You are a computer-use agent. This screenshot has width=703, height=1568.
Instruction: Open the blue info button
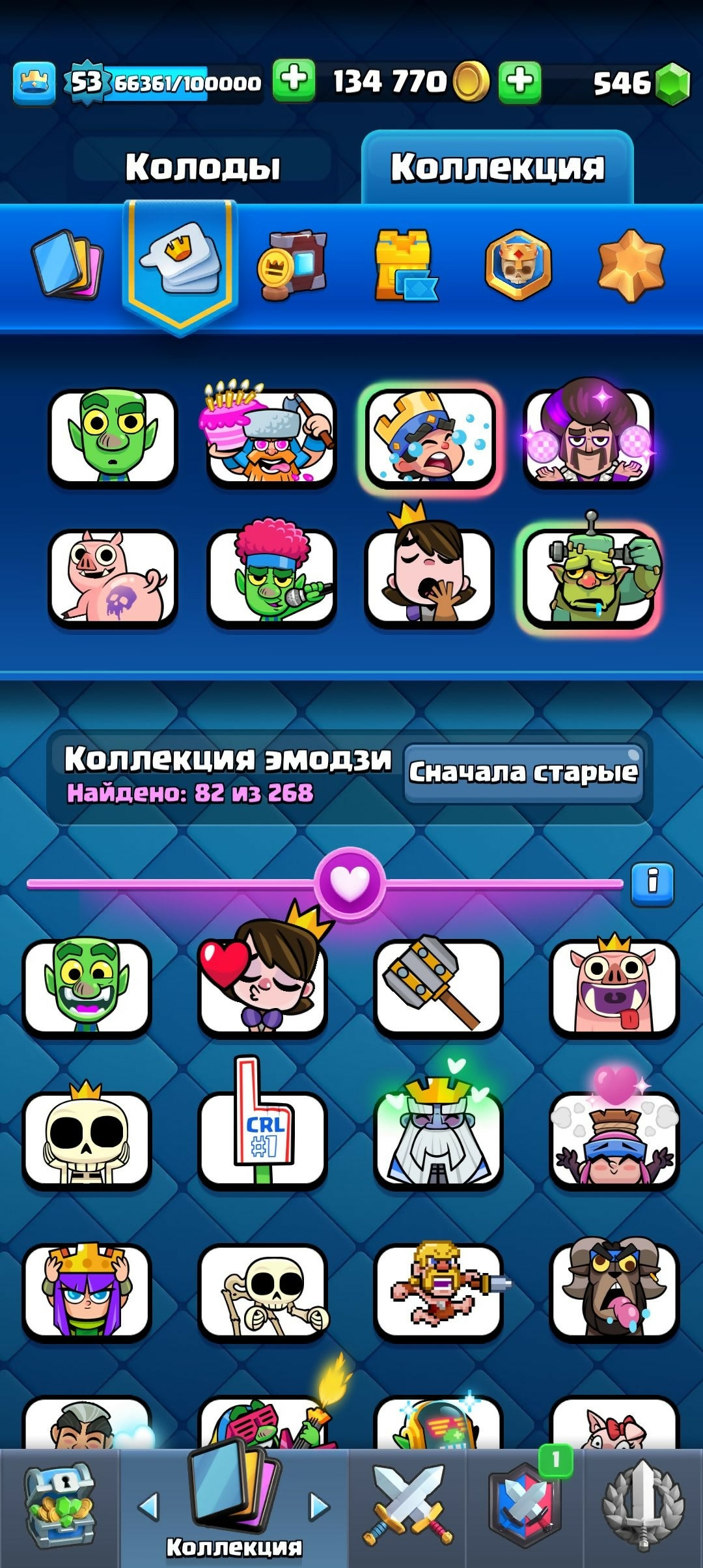(652, 884)
